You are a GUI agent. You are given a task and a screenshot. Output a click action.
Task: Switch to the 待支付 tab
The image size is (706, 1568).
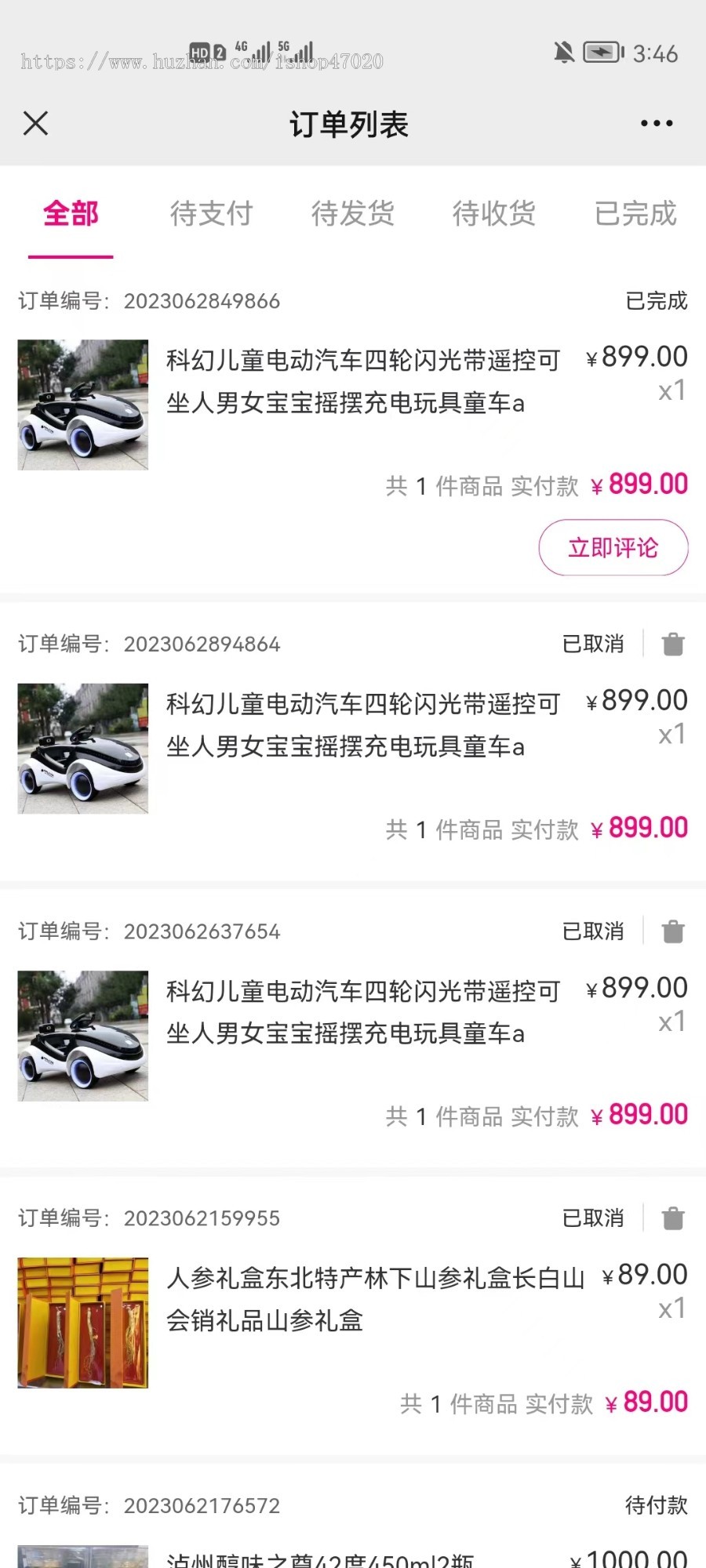[211, 213]
